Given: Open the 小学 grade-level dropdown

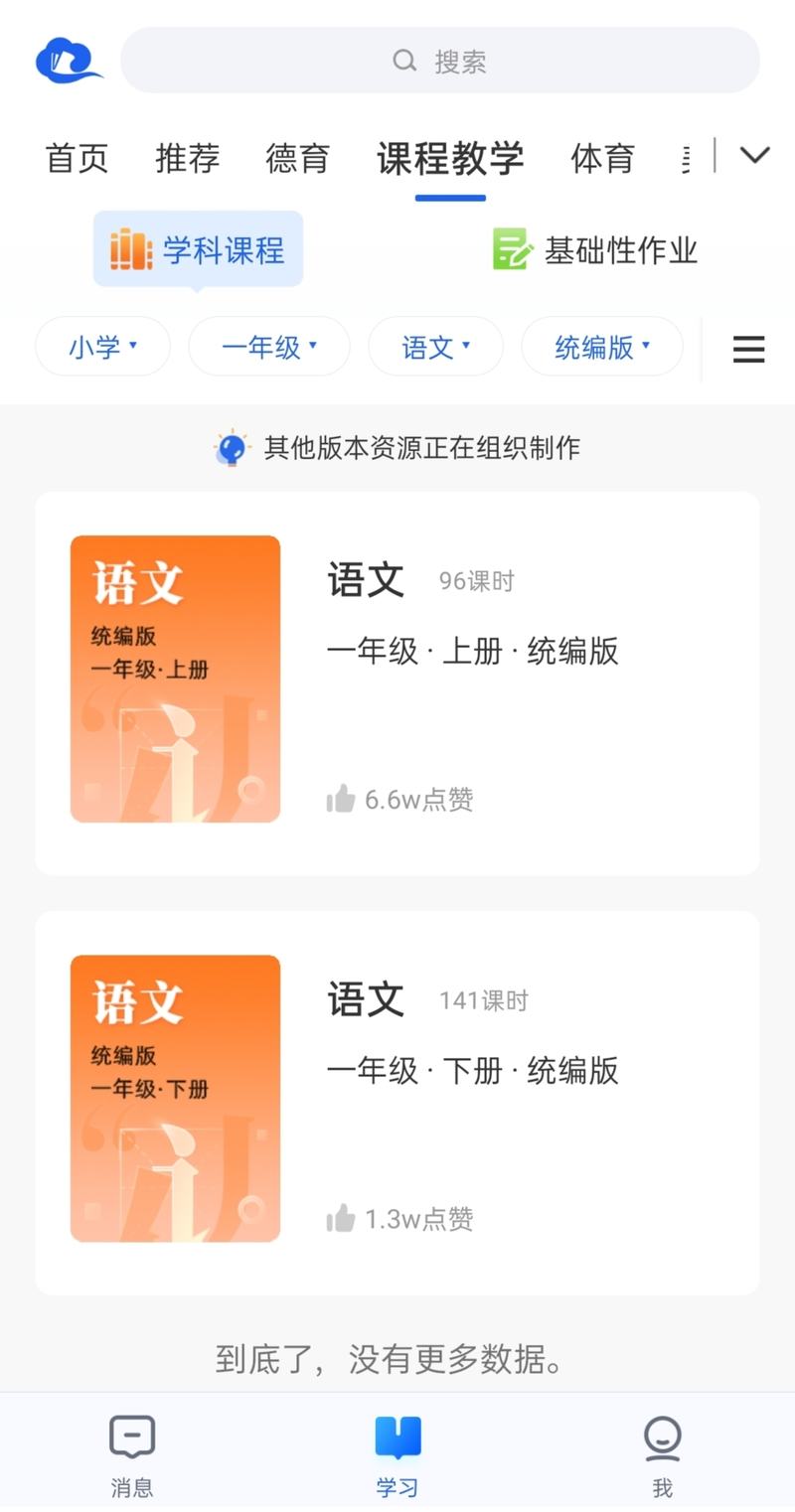Looking at the screenshot, I should pyautogui.click(x=102, y=347).
